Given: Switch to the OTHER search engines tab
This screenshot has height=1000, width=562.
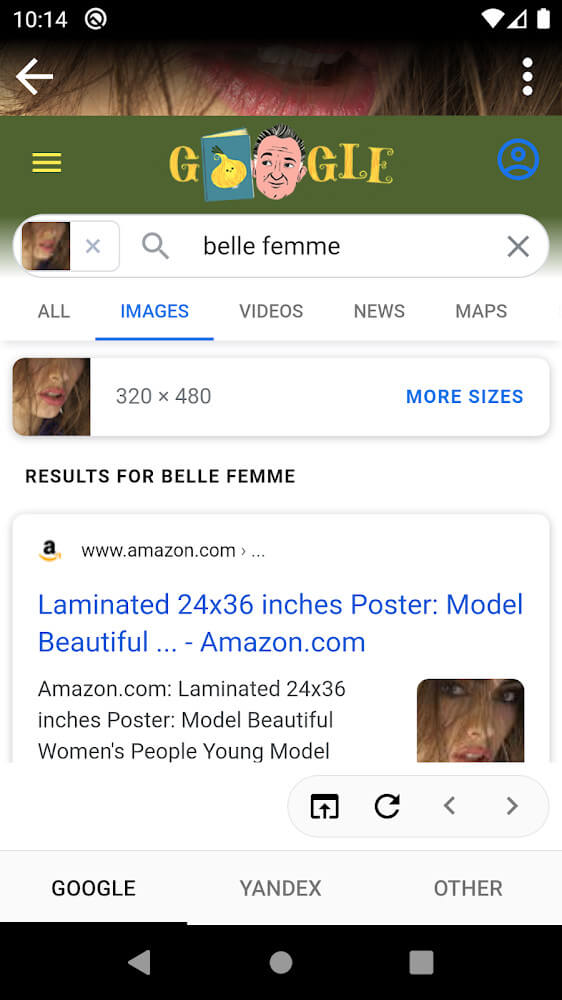Looking at the screenshot, I should coord(468,888).
